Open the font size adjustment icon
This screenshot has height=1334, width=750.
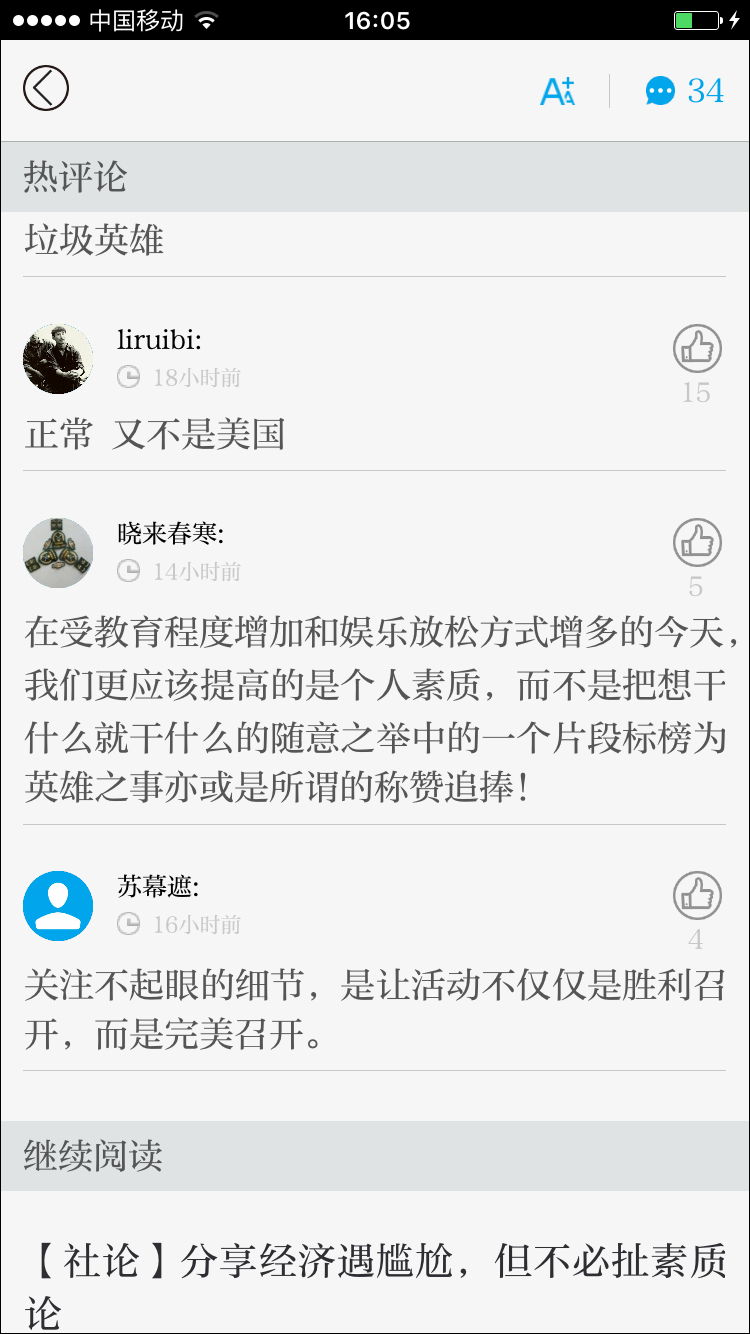click(558, 90)
